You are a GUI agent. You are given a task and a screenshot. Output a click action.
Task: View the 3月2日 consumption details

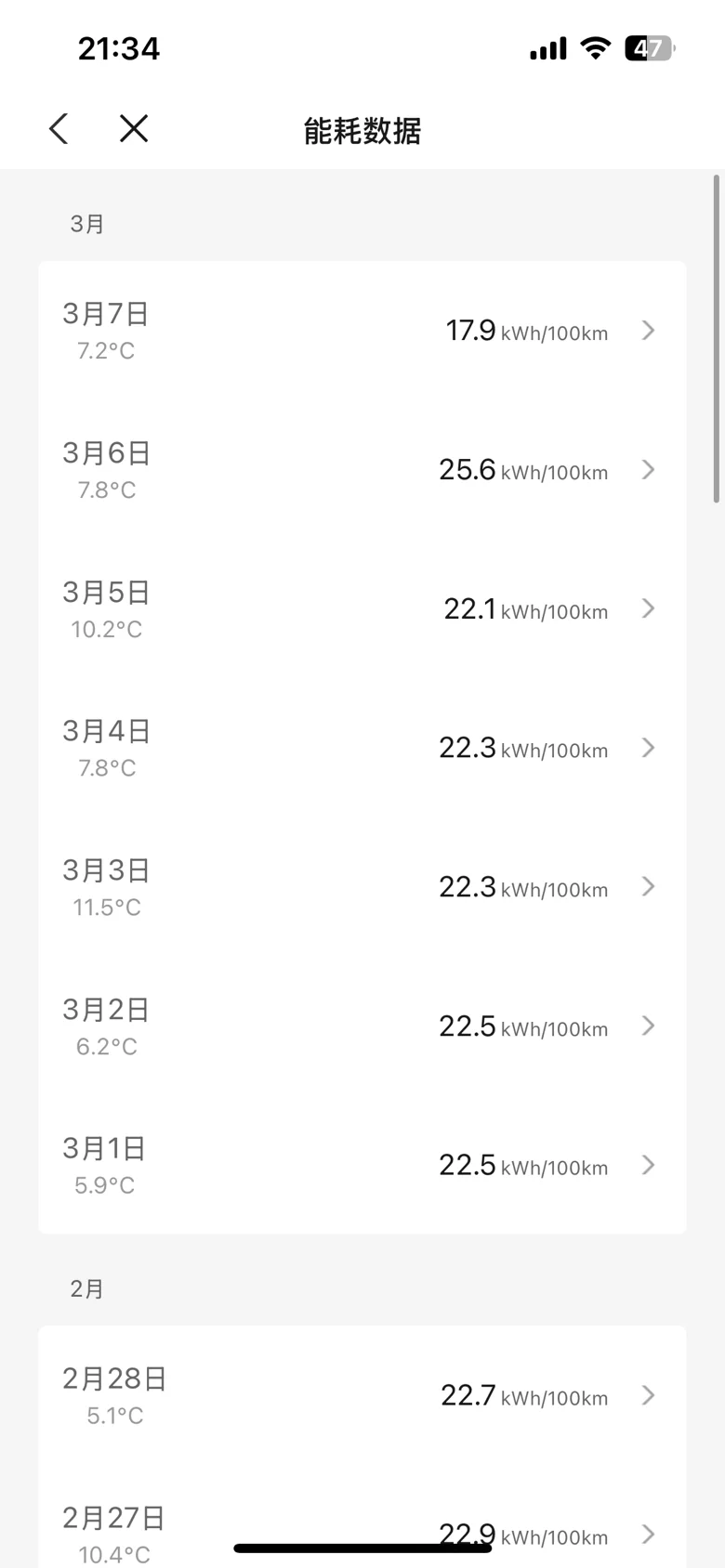[362, 1026]
